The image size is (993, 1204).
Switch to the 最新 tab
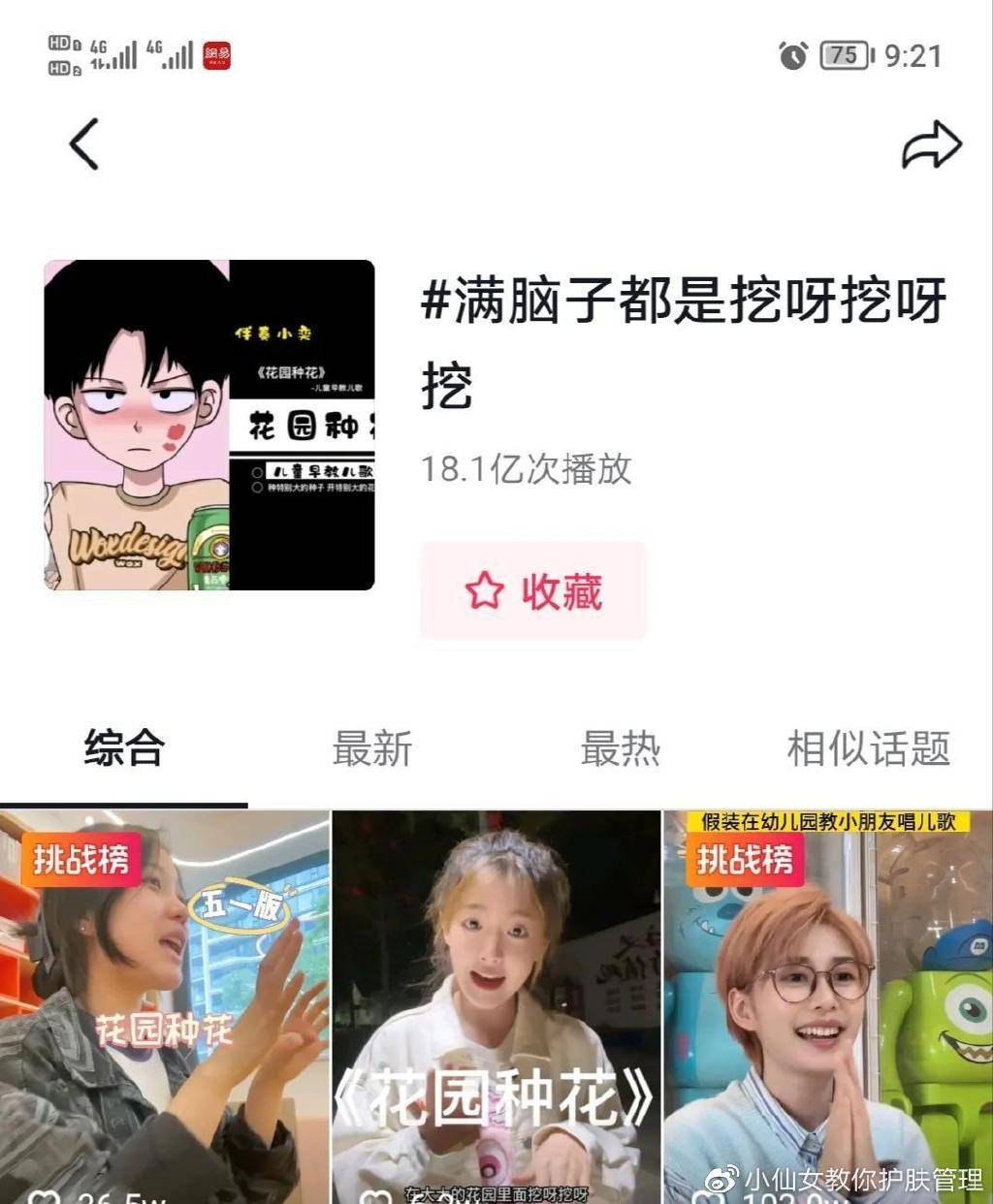point(372,749)
